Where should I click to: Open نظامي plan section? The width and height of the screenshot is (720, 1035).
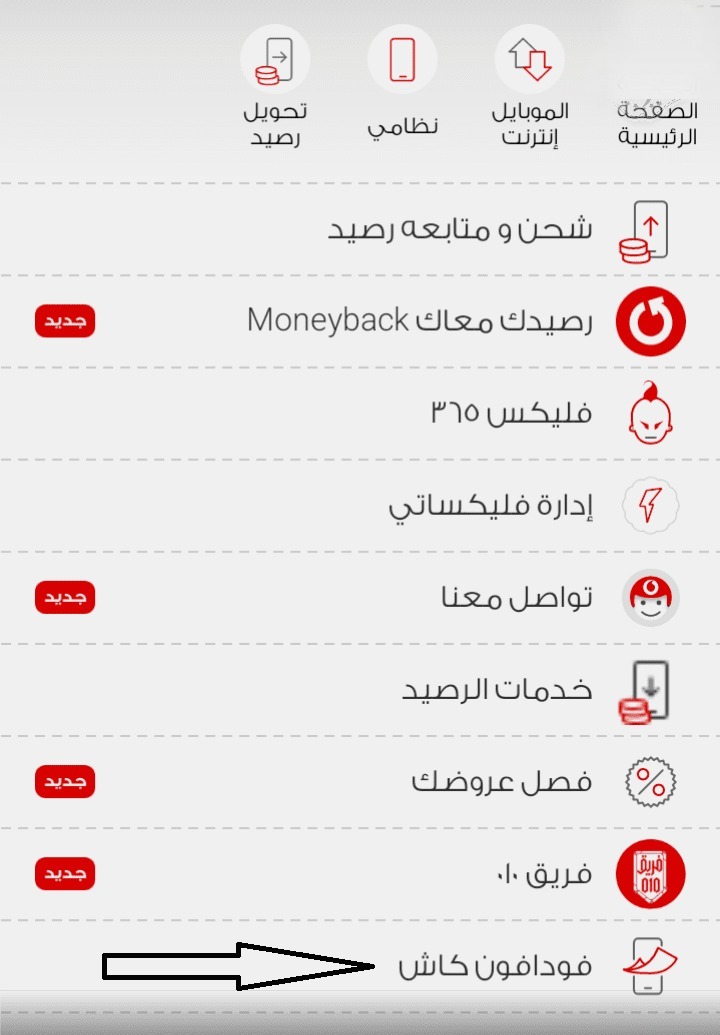(x=403, y=90)
